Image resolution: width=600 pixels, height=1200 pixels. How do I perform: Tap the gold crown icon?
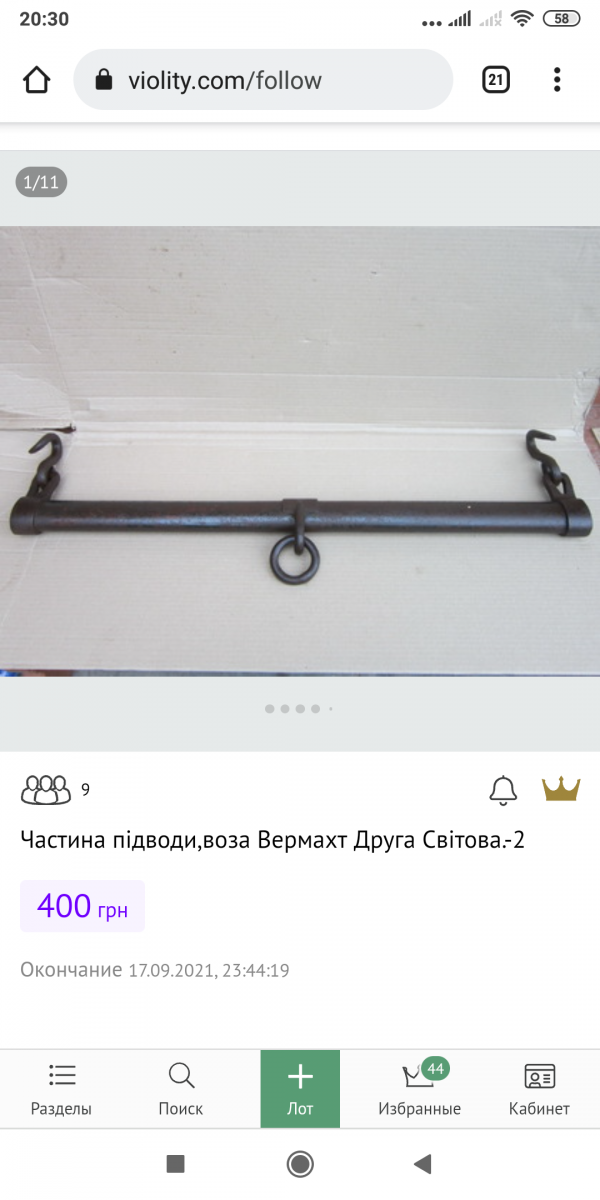point(561,790)
